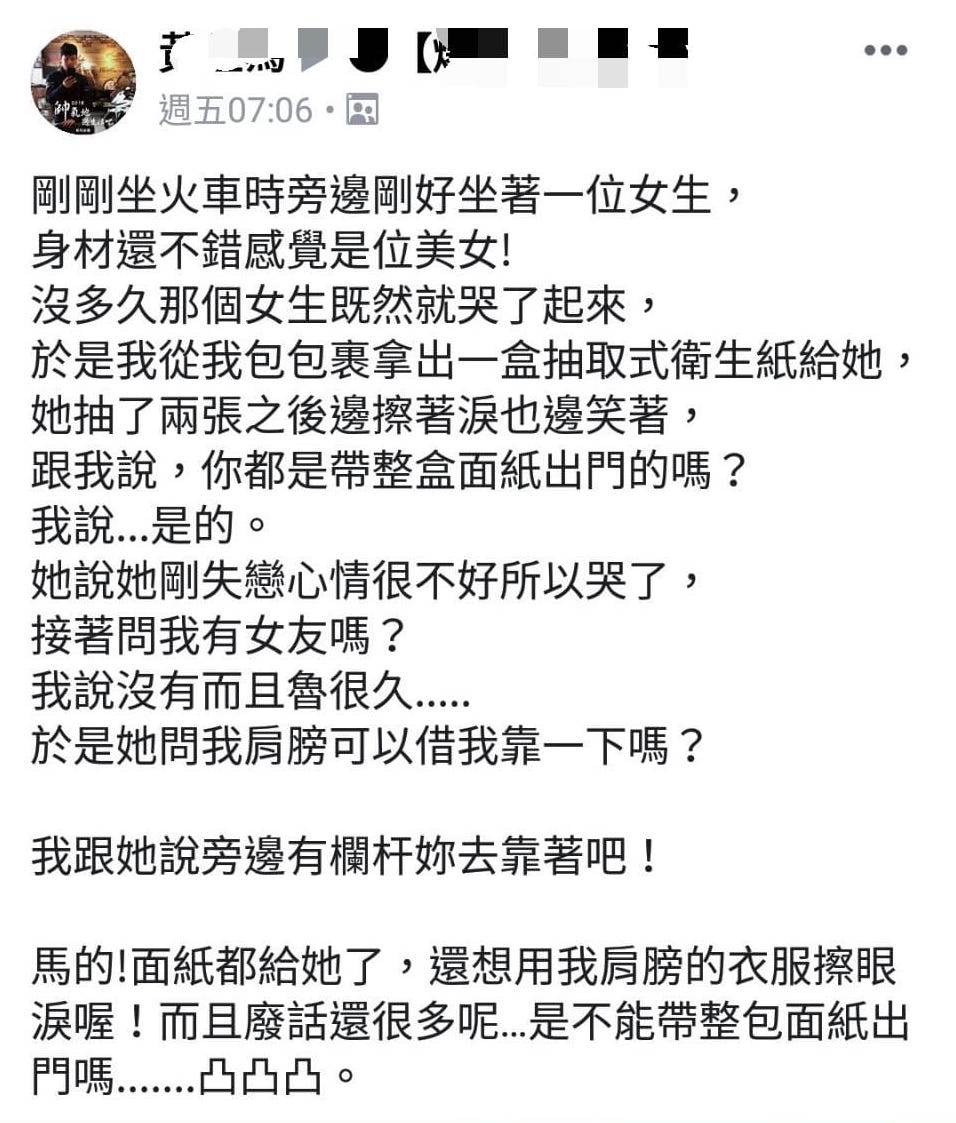This screenshot has height=1123, width=956.
Task: Open the post's three-dot options menu
Action: coord(885,51)
